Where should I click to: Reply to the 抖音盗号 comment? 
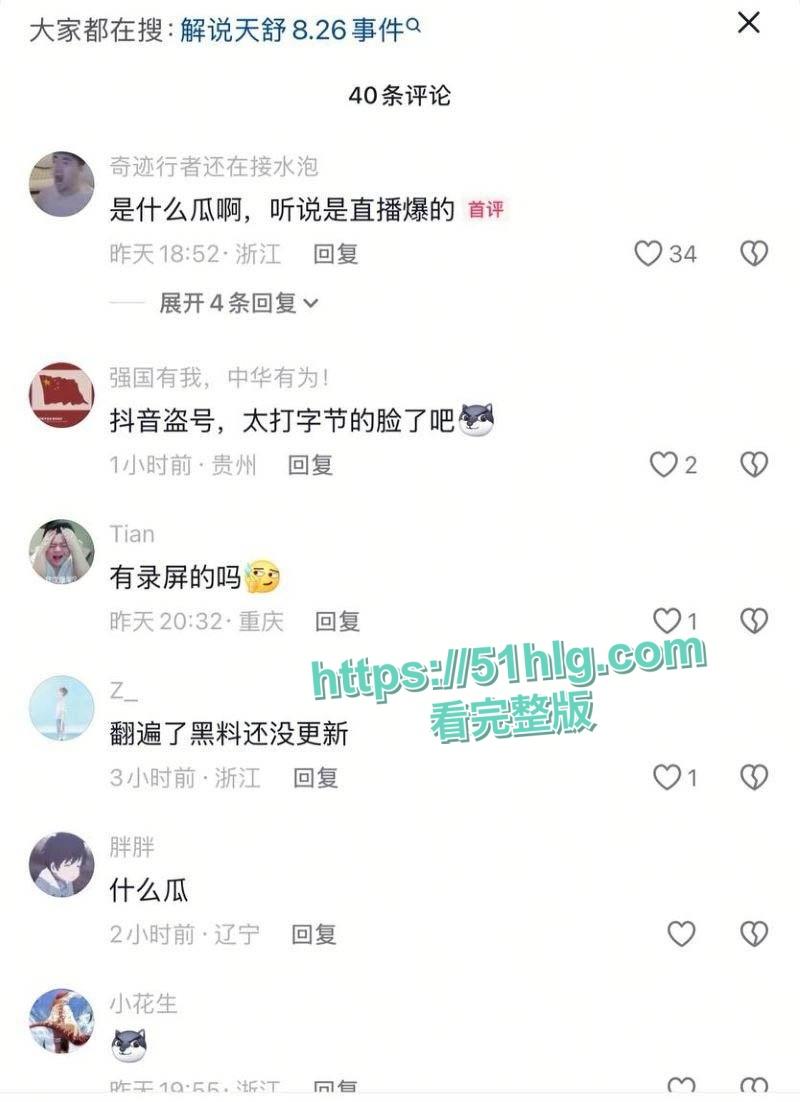tap(310, 464)
